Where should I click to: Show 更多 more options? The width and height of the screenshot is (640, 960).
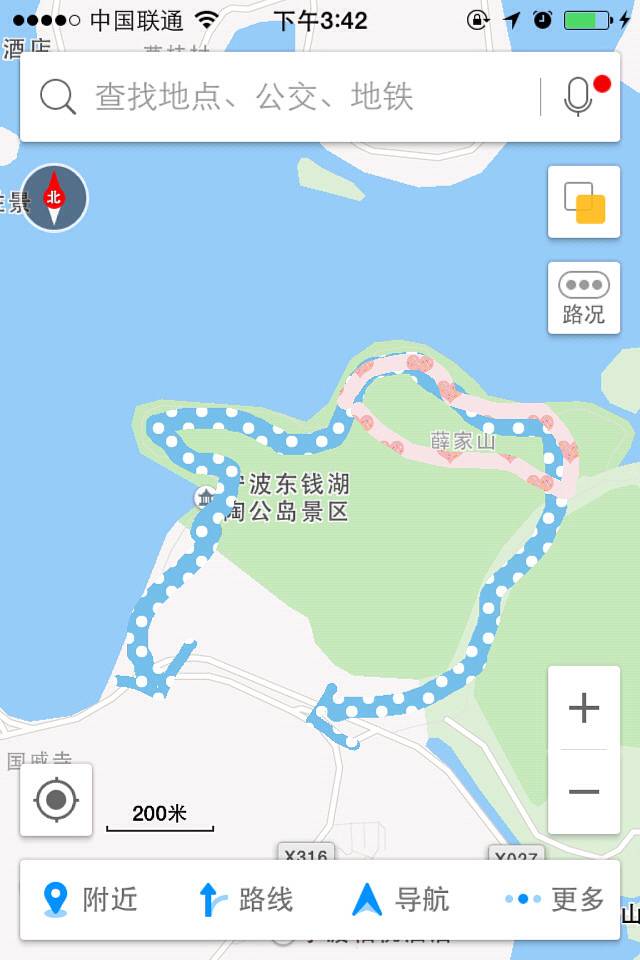556,900
